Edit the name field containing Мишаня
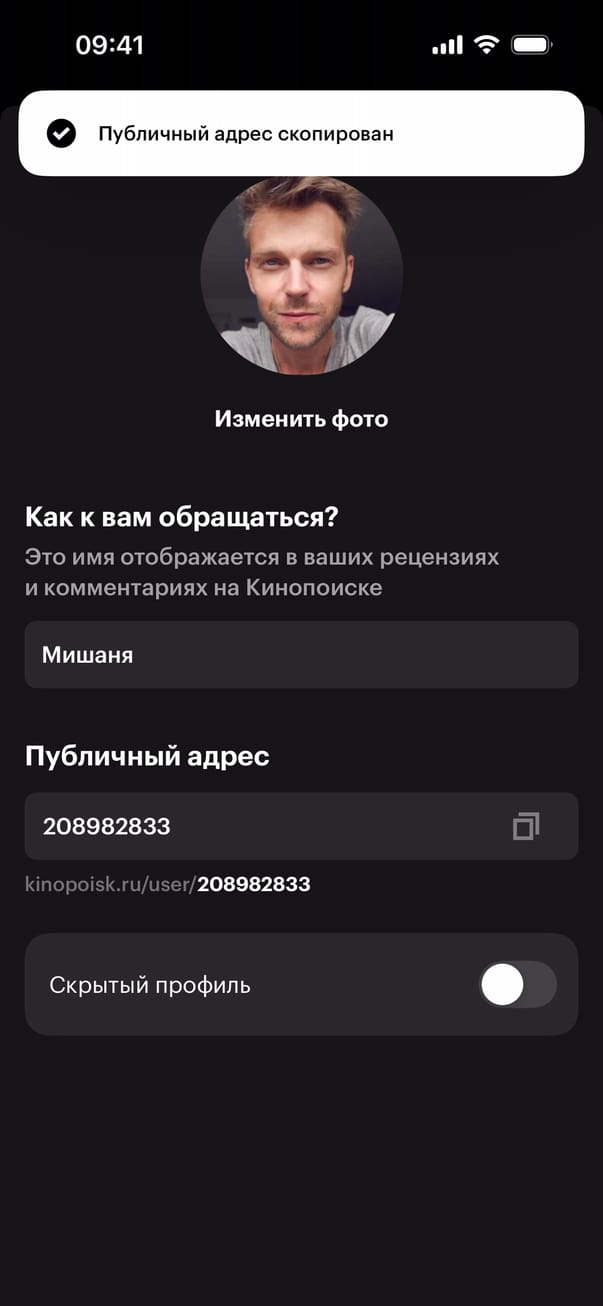603x1306 pixels. pos(301,655)
